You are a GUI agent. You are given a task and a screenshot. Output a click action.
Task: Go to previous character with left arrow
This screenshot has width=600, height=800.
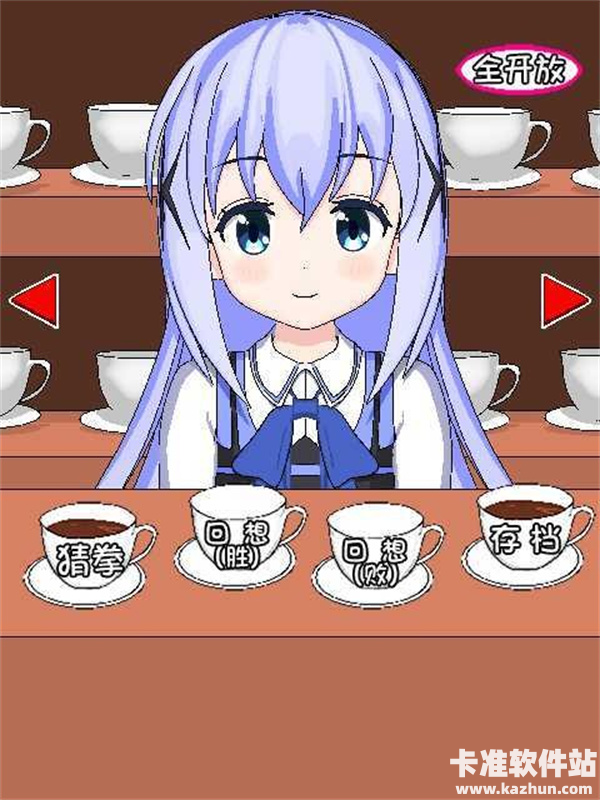click(x=35, y=300)
